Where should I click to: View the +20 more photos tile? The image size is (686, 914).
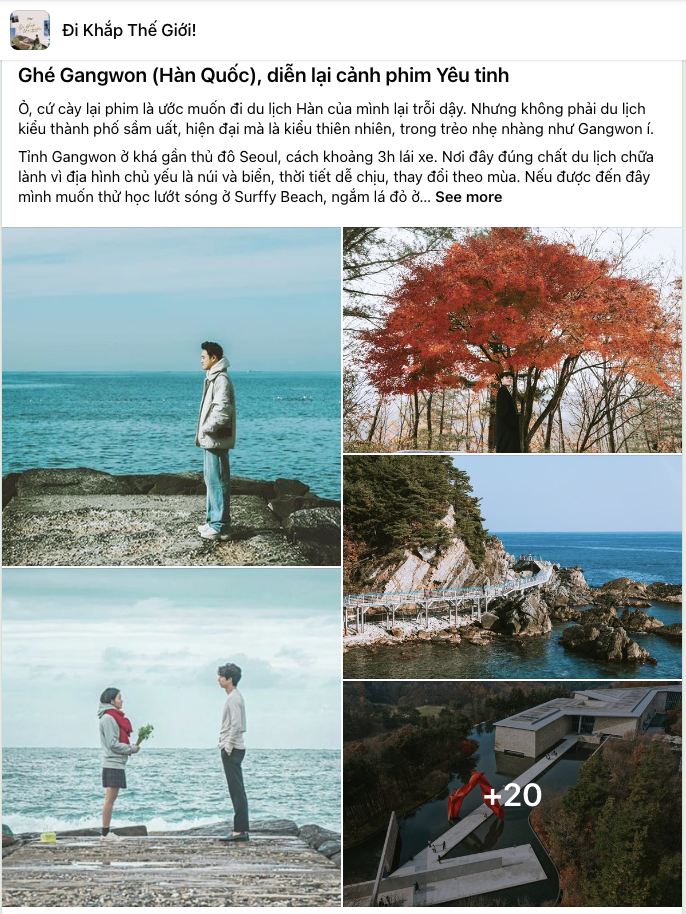[x=512, y=795]
